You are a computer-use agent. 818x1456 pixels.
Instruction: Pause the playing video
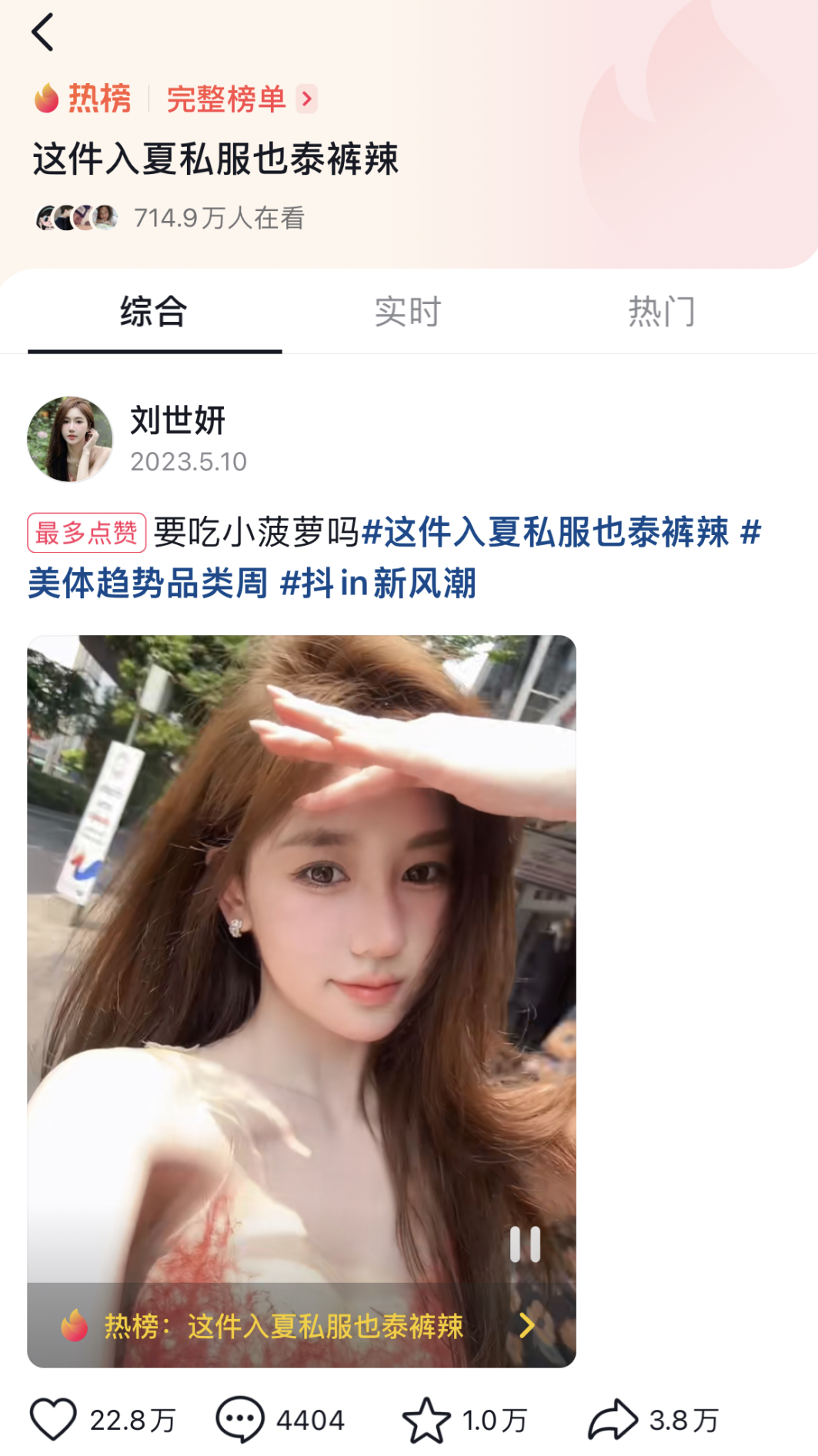[525, 1244]
